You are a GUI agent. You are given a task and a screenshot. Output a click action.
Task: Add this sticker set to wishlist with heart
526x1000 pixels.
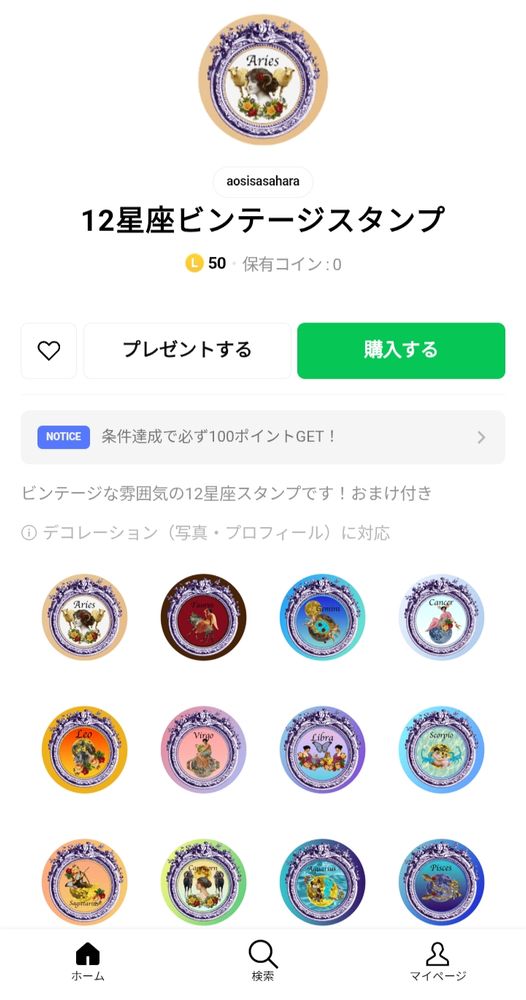(48, 350)
